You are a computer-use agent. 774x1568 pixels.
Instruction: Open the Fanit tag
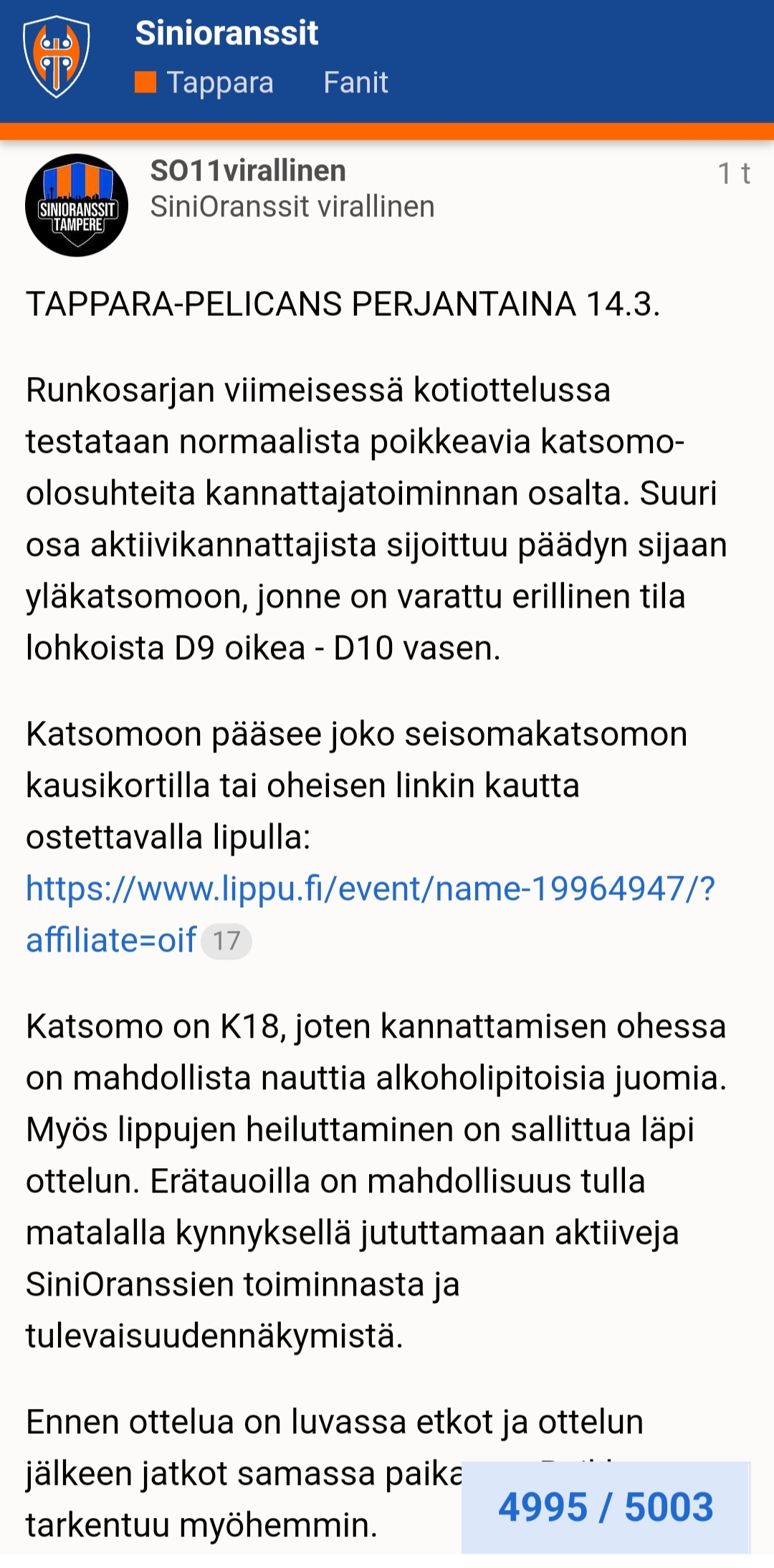[355, 82]
